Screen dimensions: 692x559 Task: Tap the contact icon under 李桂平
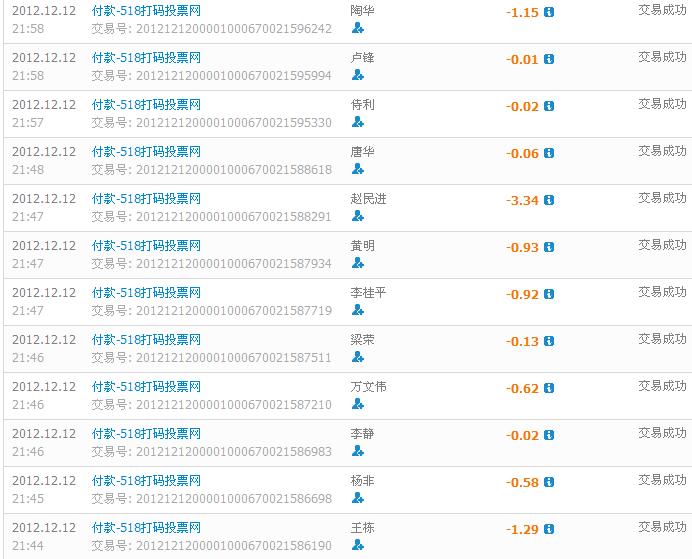click(358, 310)
